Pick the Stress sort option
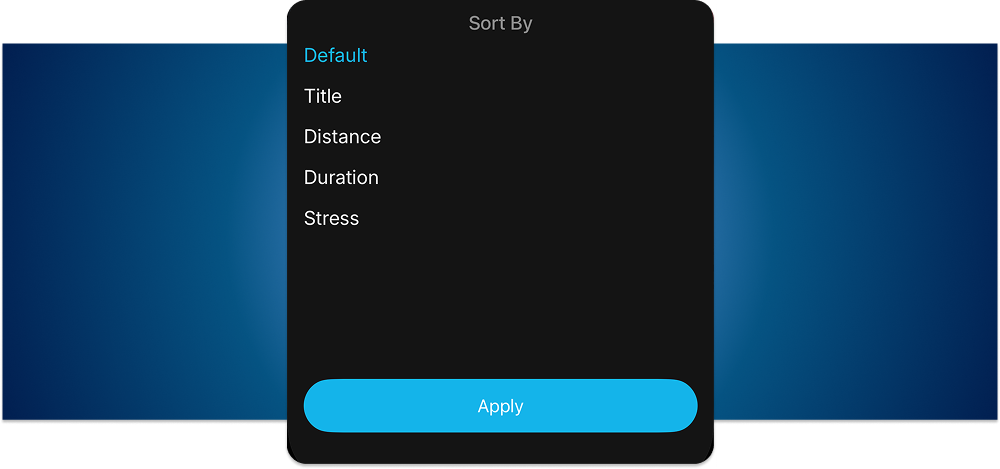1000x469 pixels. pyautogui.click(x=331, y=218)
